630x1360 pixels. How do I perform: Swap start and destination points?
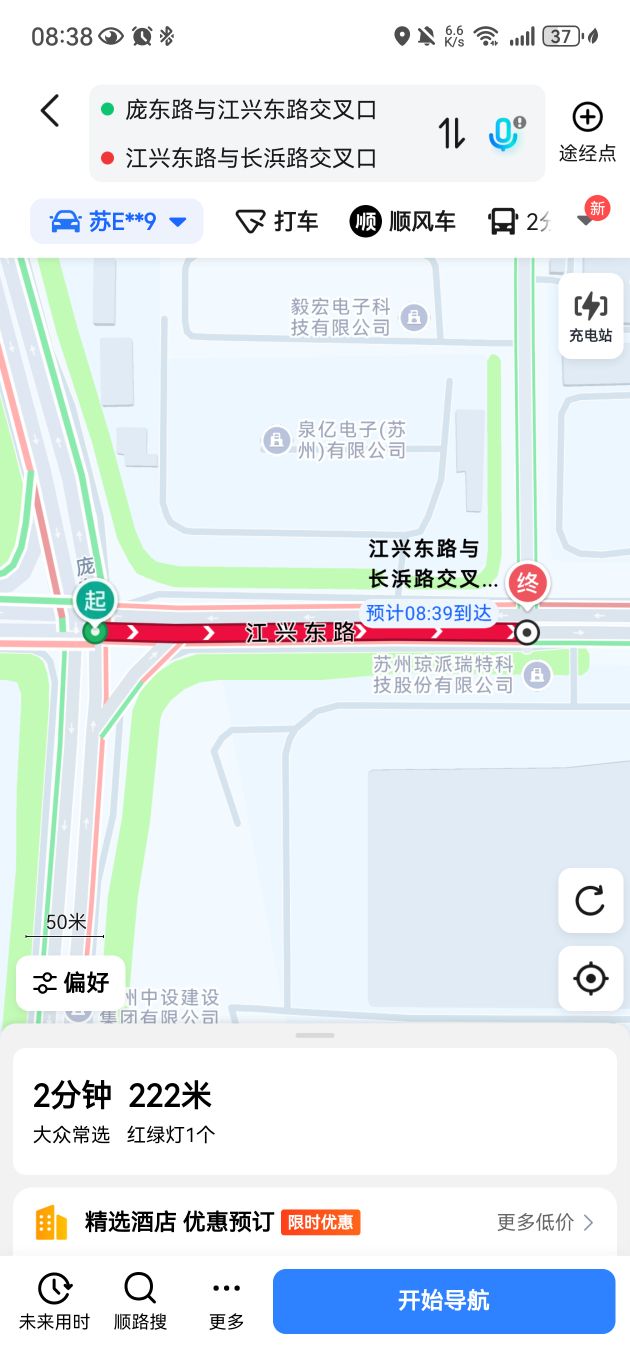(452, 133)
